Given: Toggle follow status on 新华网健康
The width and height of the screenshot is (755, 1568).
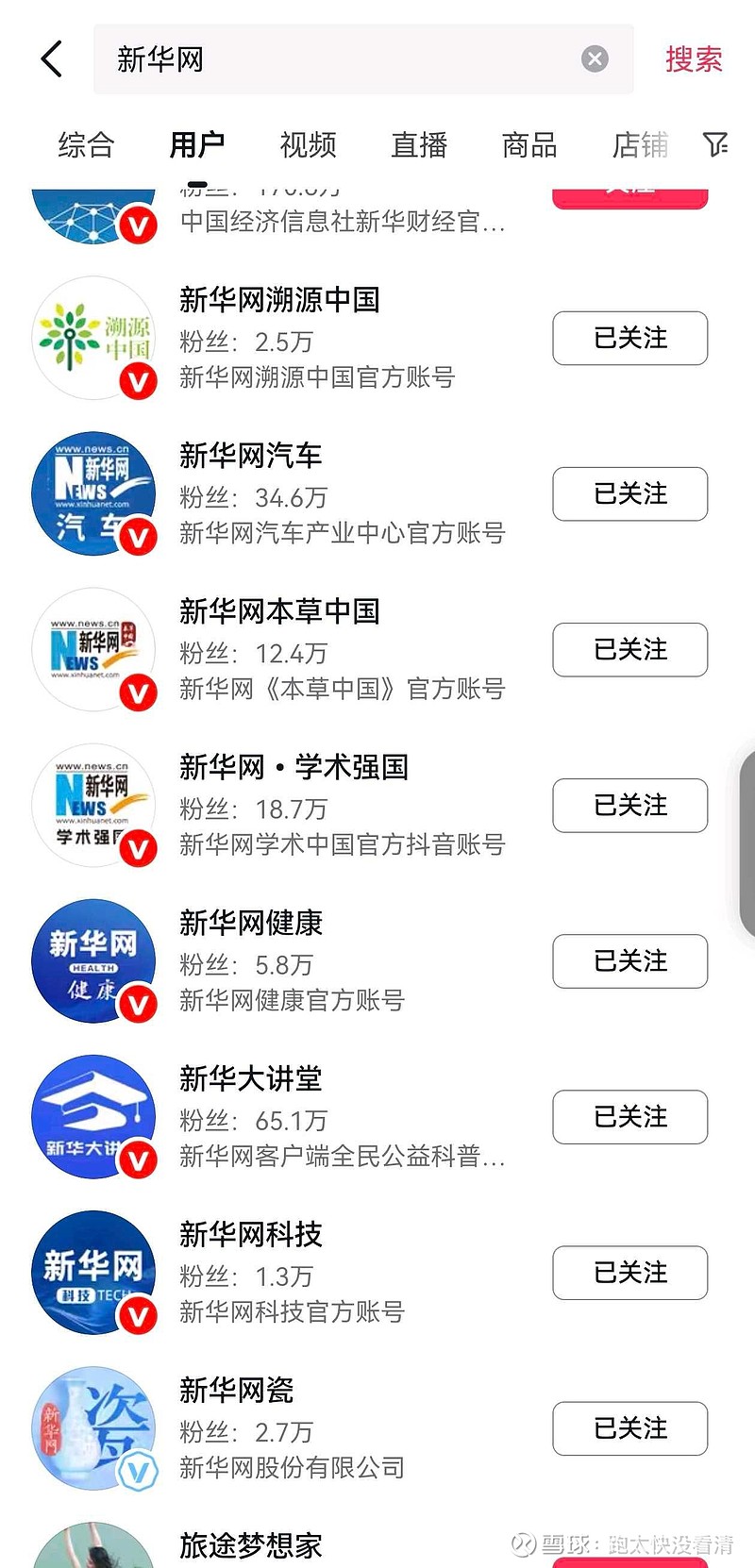Looking at the screenshot, I should click(x=629, y=960).
